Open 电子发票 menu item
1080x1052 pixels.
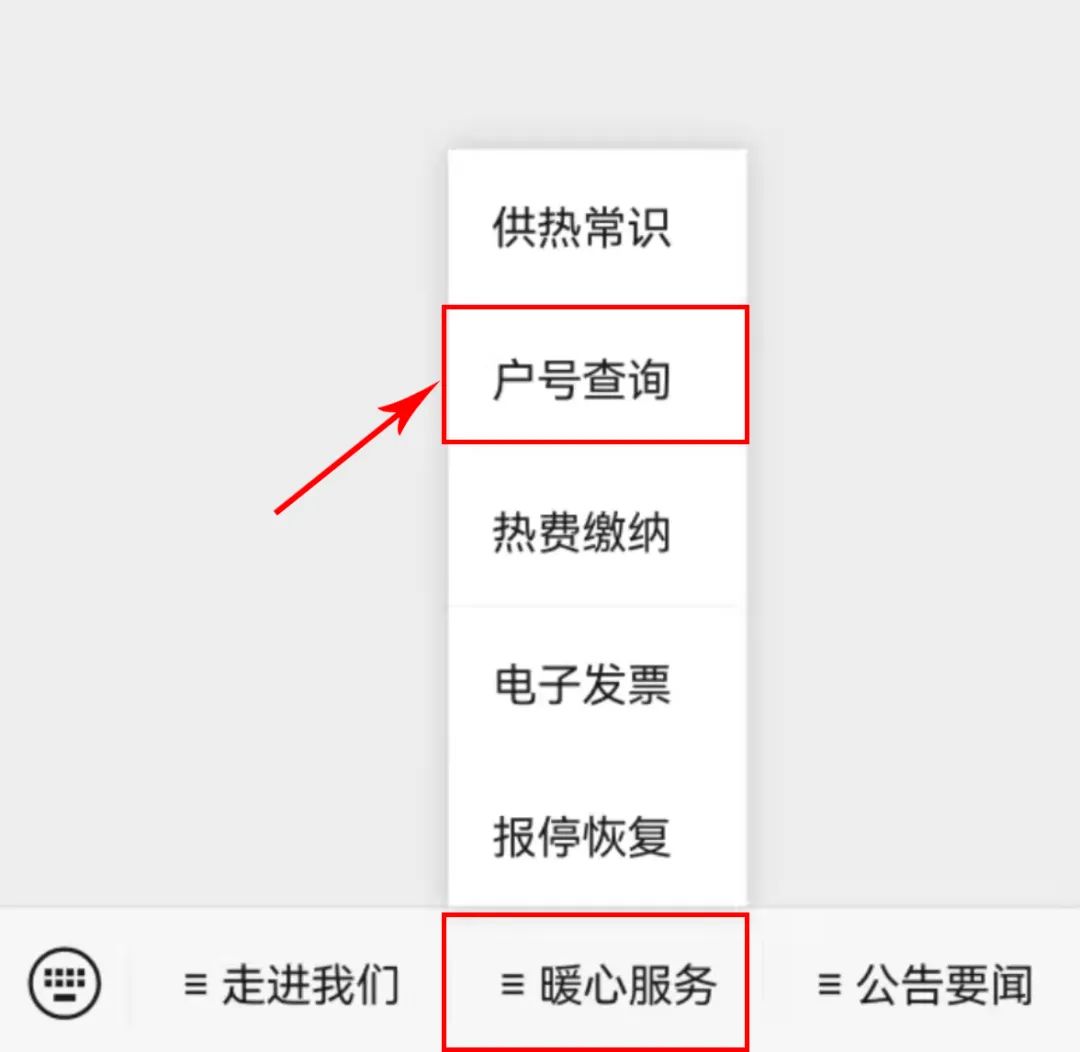[582, 685]
